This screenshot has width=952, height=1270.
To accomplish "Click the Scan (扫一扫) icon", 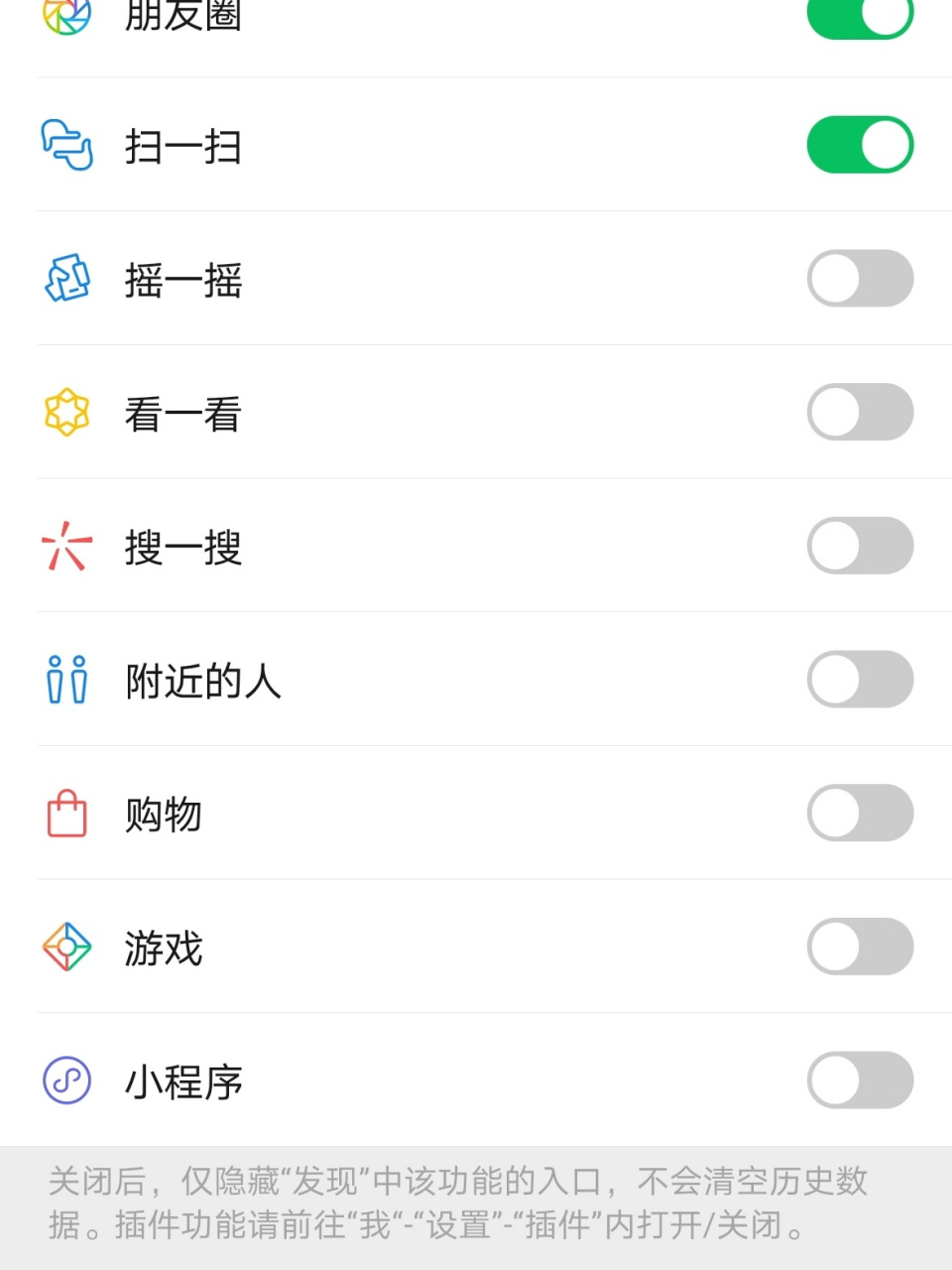I will tap(66, 145).
